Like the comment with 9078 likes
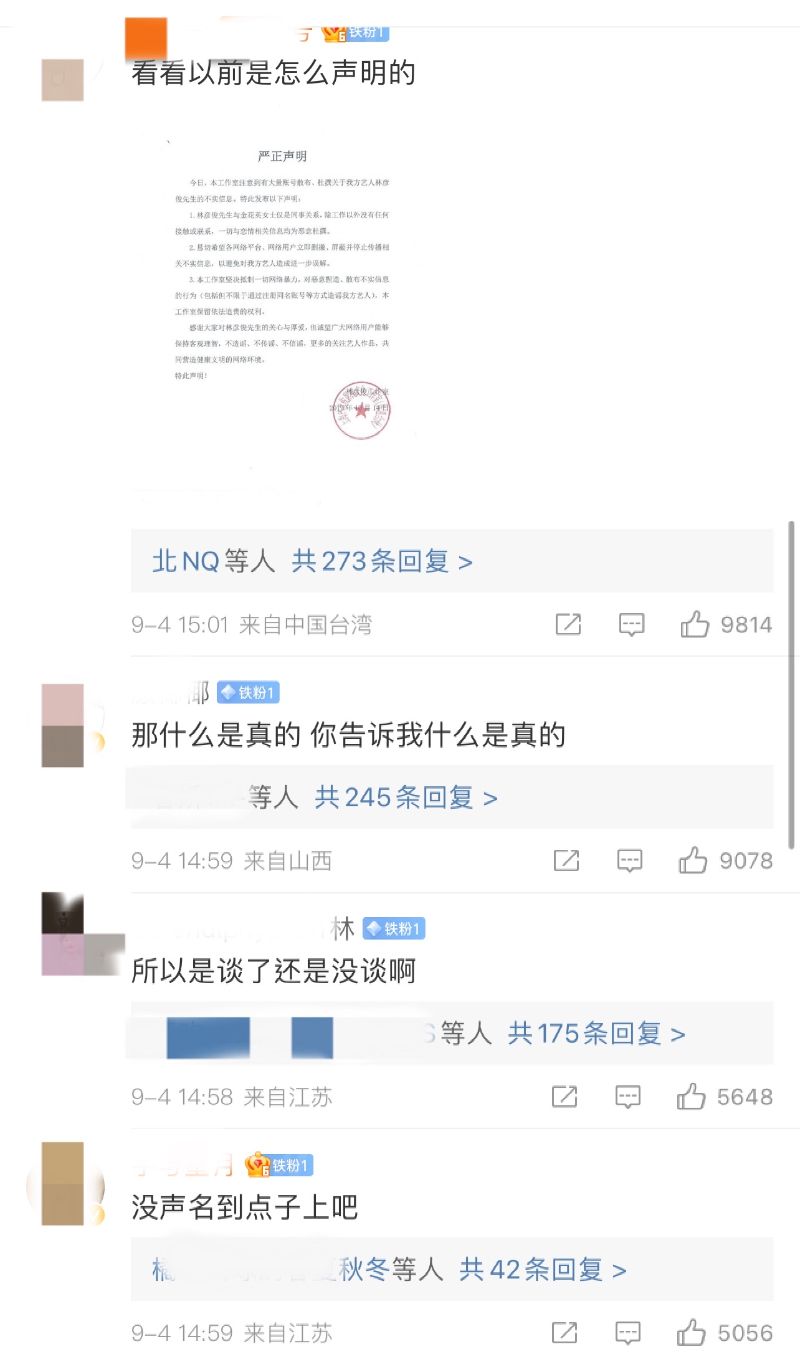The height and width of the screenshot is (1352, 800). tap(693, 860)
